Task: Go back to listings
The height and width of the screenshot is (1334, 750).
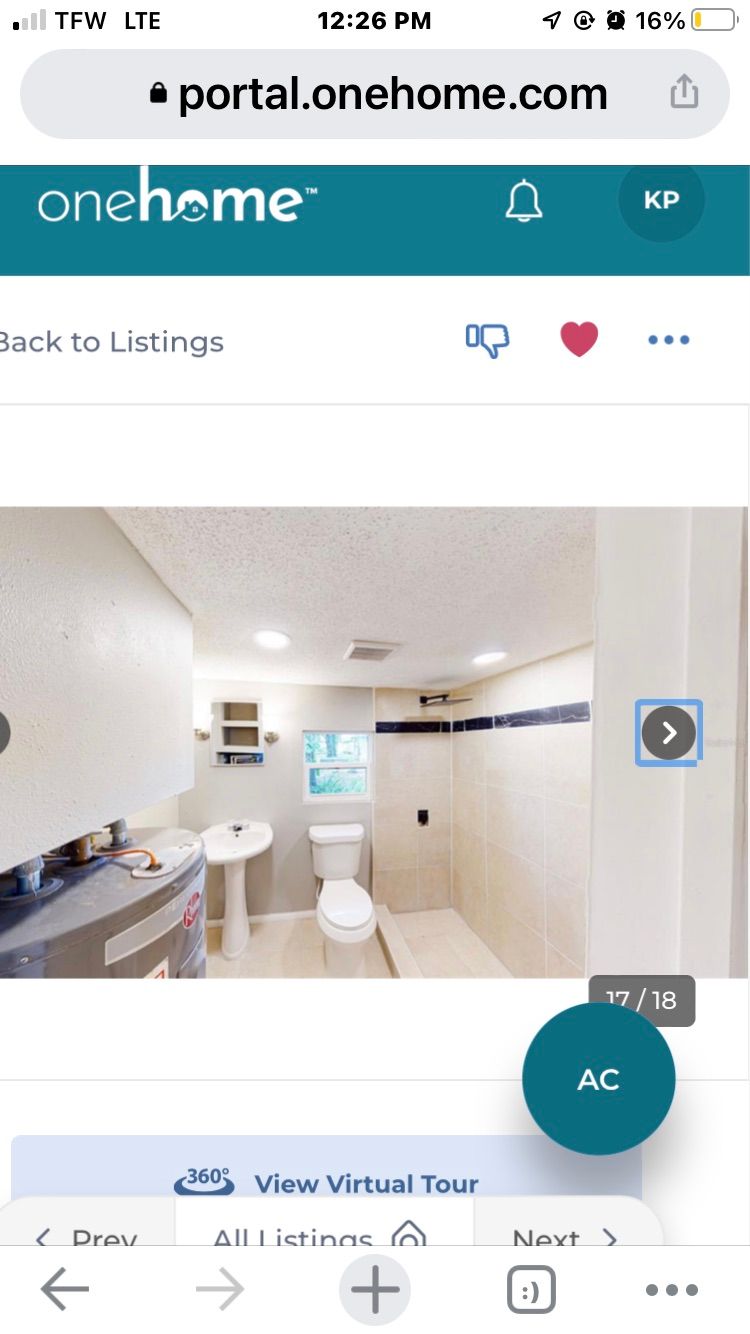Action: click(110, 342)
